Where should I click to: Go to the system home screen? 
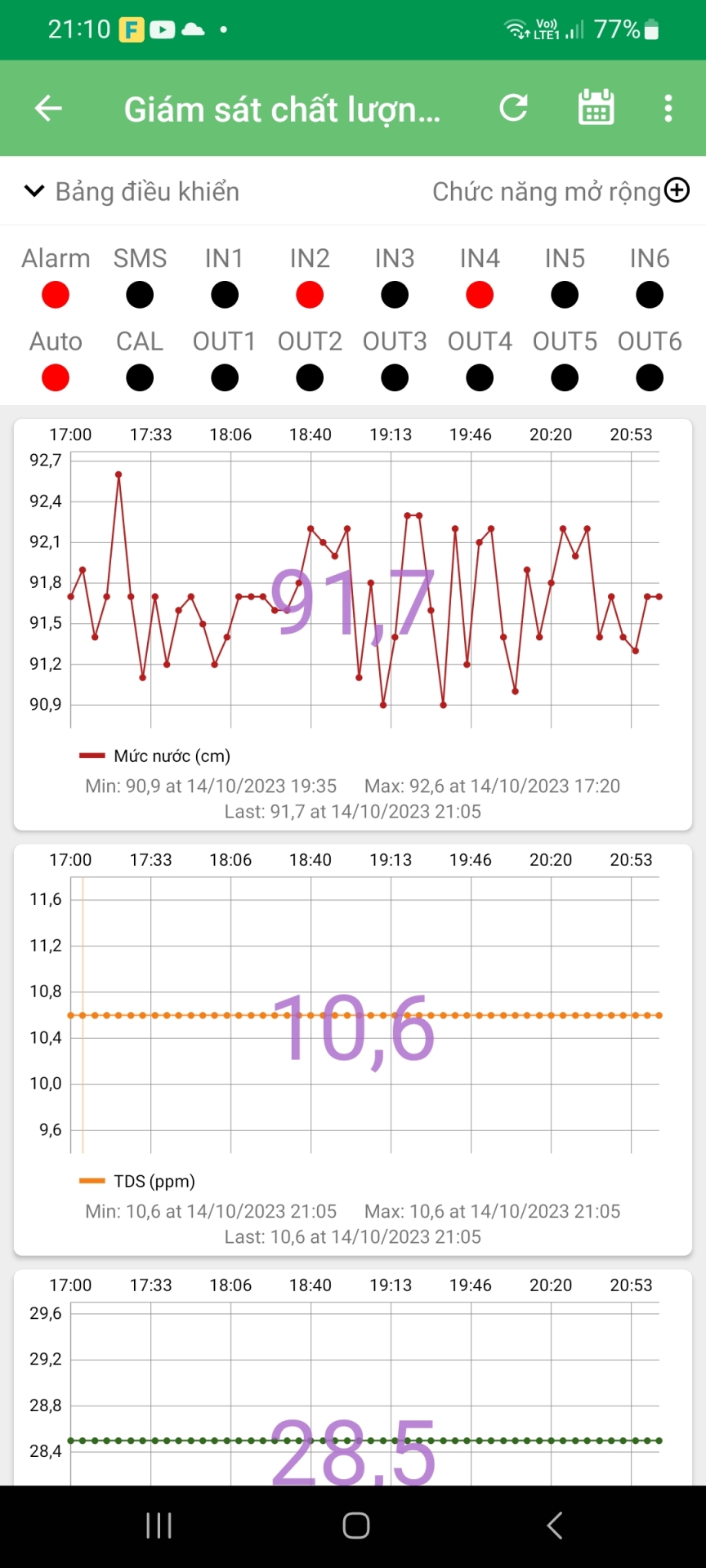pos(355,1525)
